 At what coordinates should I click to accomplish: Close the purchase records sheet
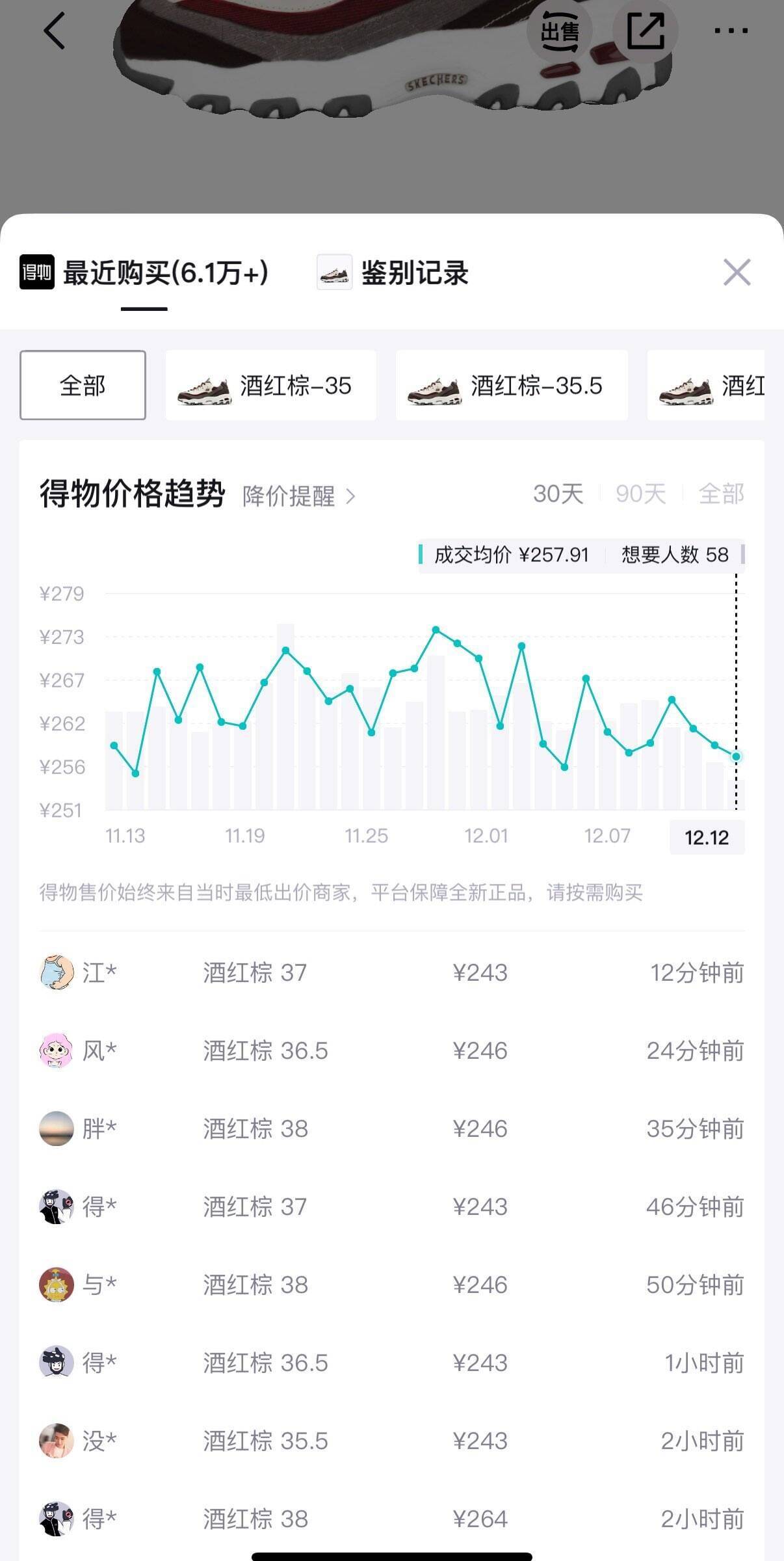737,272
